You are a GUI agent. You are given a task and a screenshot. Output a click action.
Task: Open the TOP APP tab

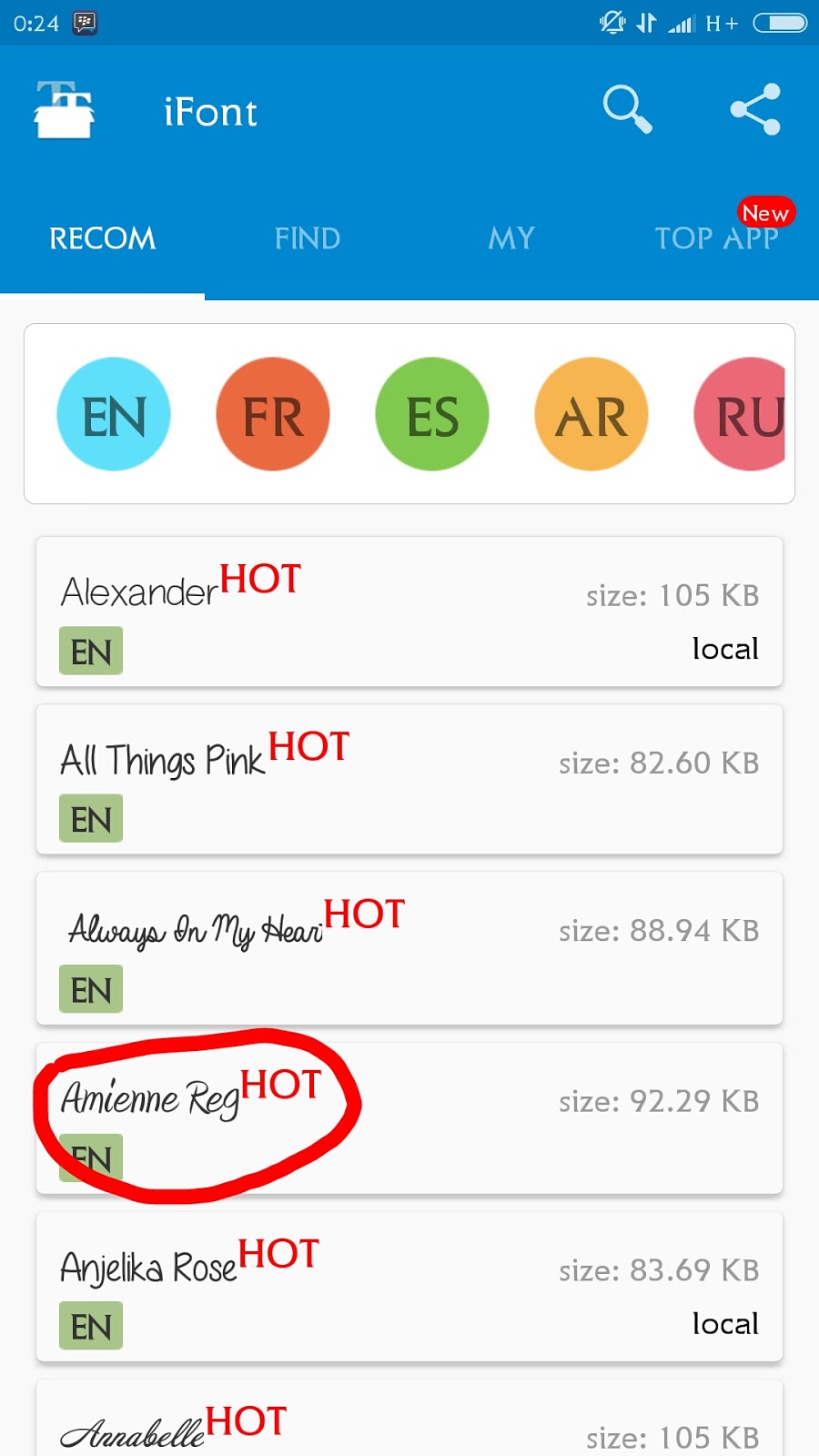pyautogui.click(x=717, y=238)
